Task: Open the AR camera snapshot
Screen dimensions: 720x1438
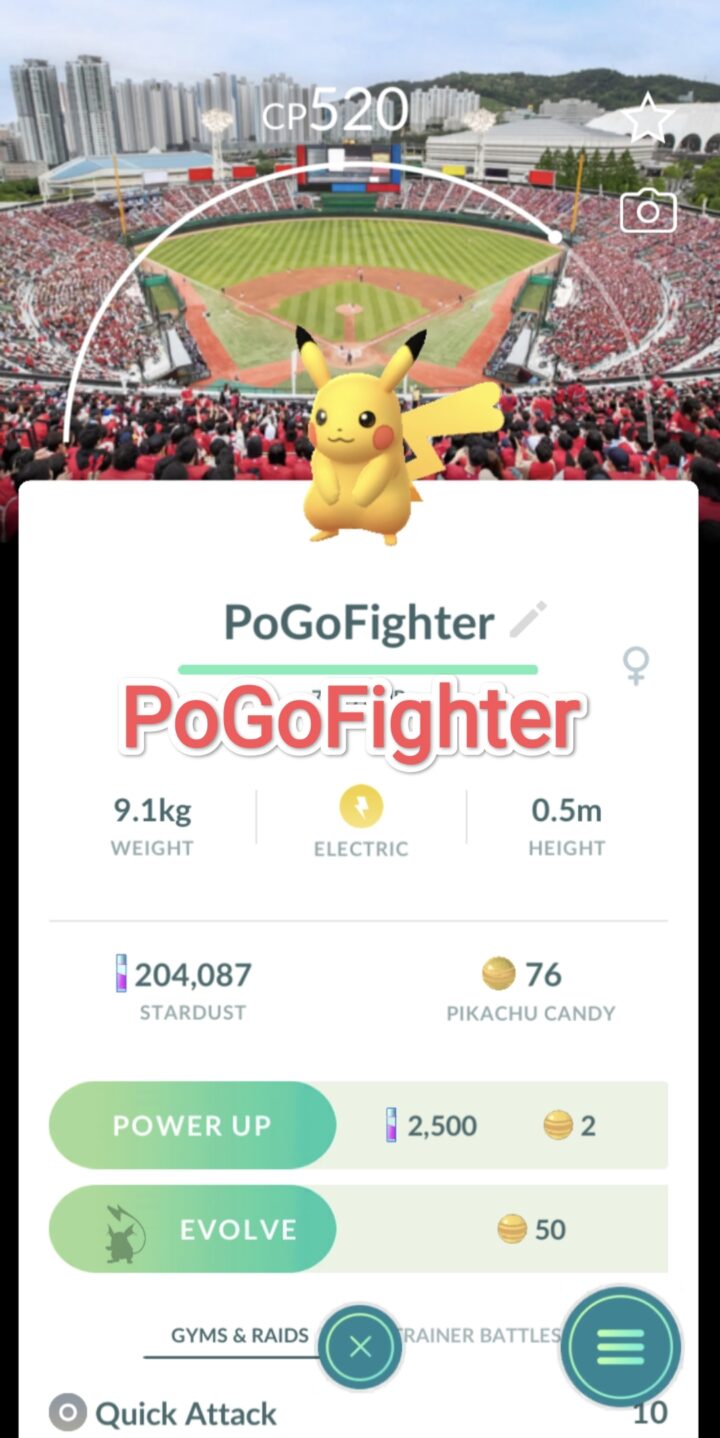Action: tap(648, 212)
